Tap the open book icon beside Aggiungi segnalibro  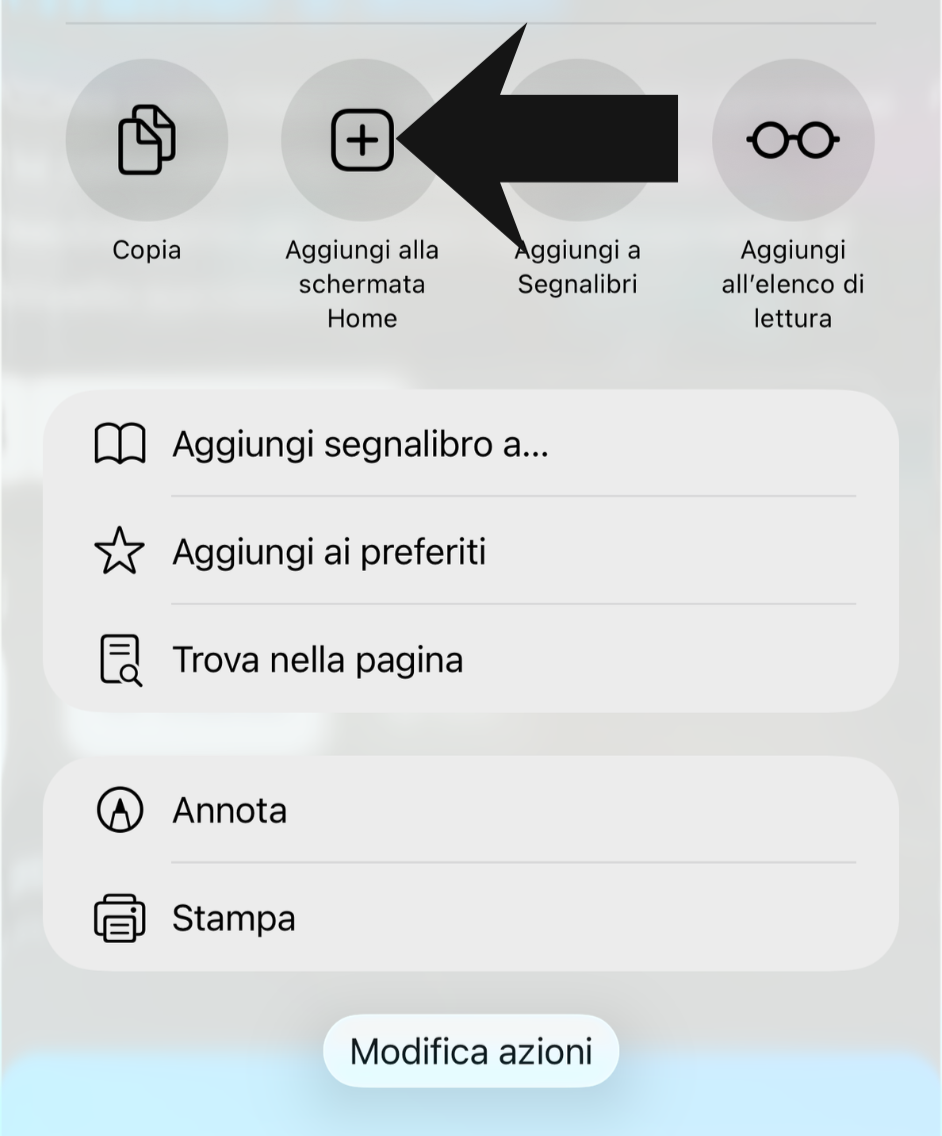coord(120,442)
